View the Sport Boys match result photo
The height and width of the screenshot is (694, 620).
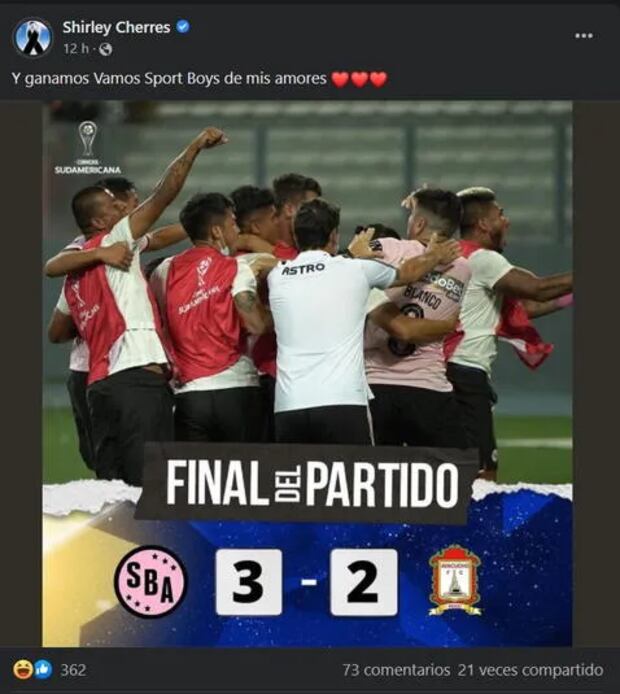[x=307, y=373]
